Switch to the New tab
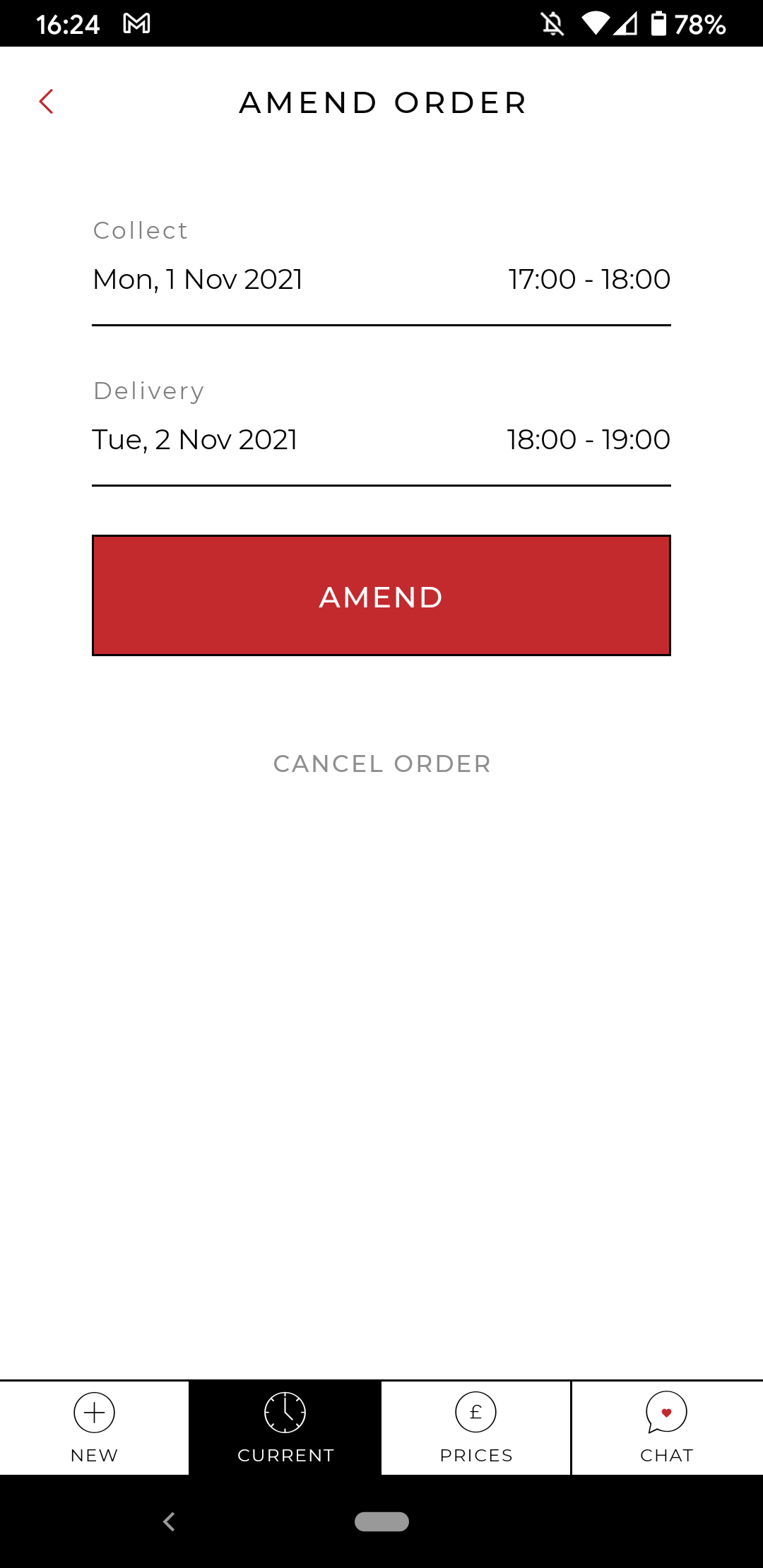This screenshot has height=1568, width=763. 95,1427
